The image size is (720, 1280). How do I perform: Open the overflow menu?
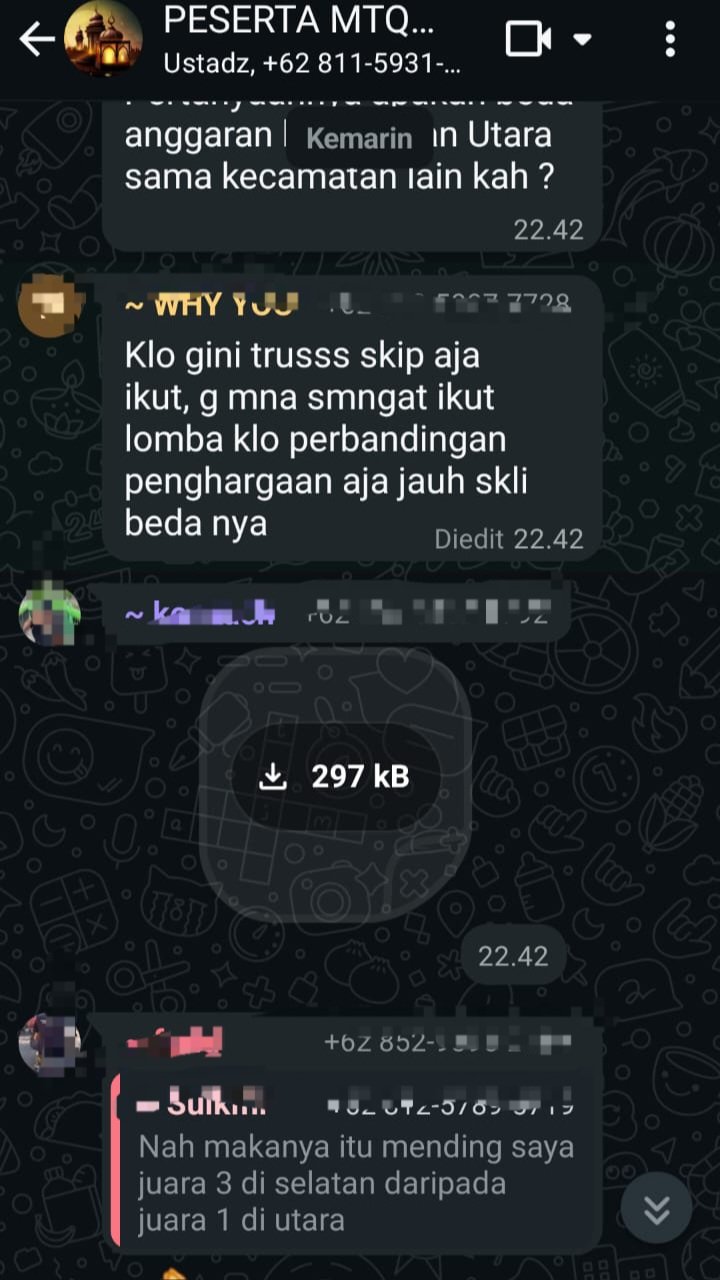670,40
